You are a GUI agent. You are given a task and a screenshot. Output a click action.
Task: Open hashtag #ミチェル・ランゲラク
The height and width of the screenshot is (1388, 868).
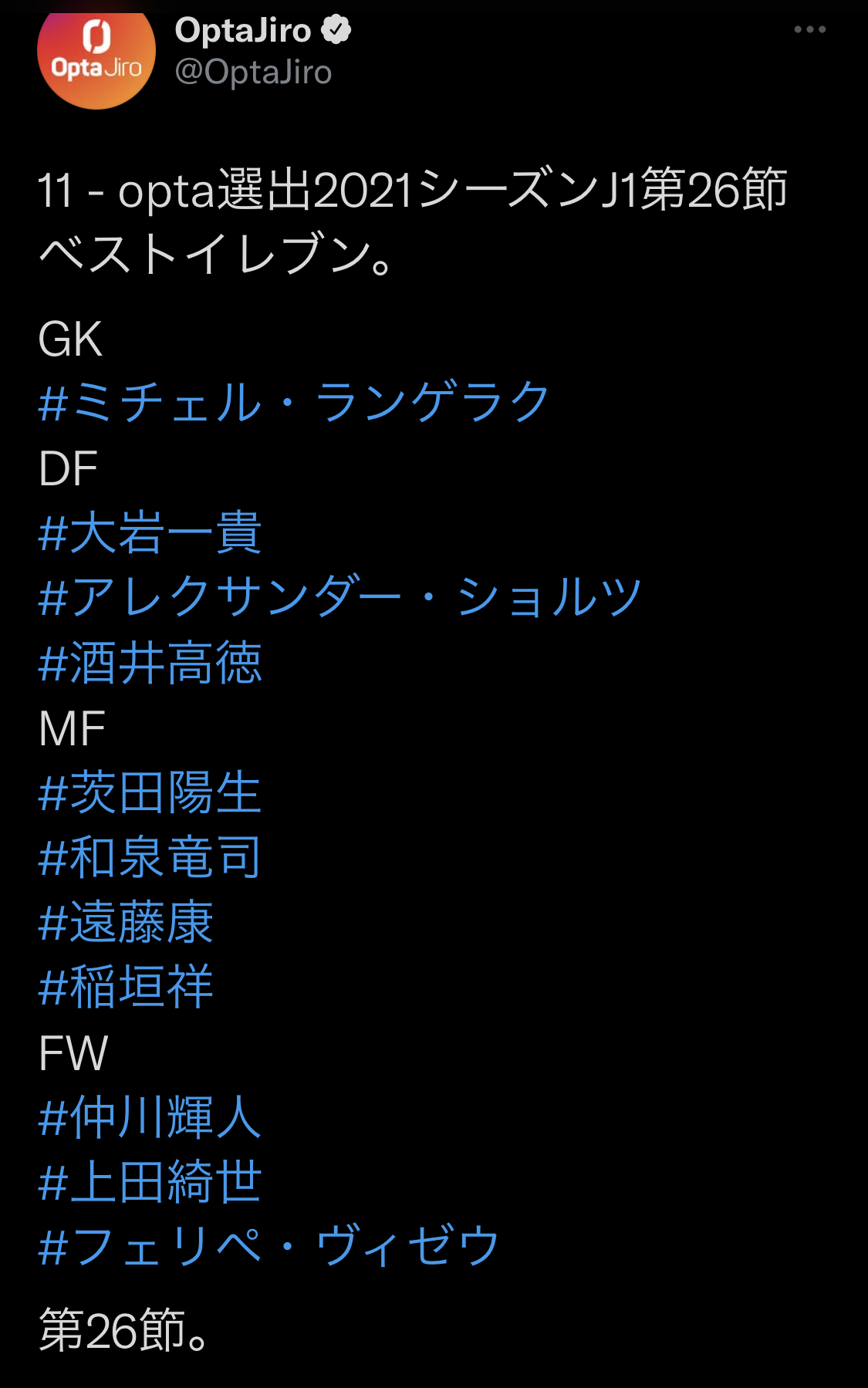(294, 402)
